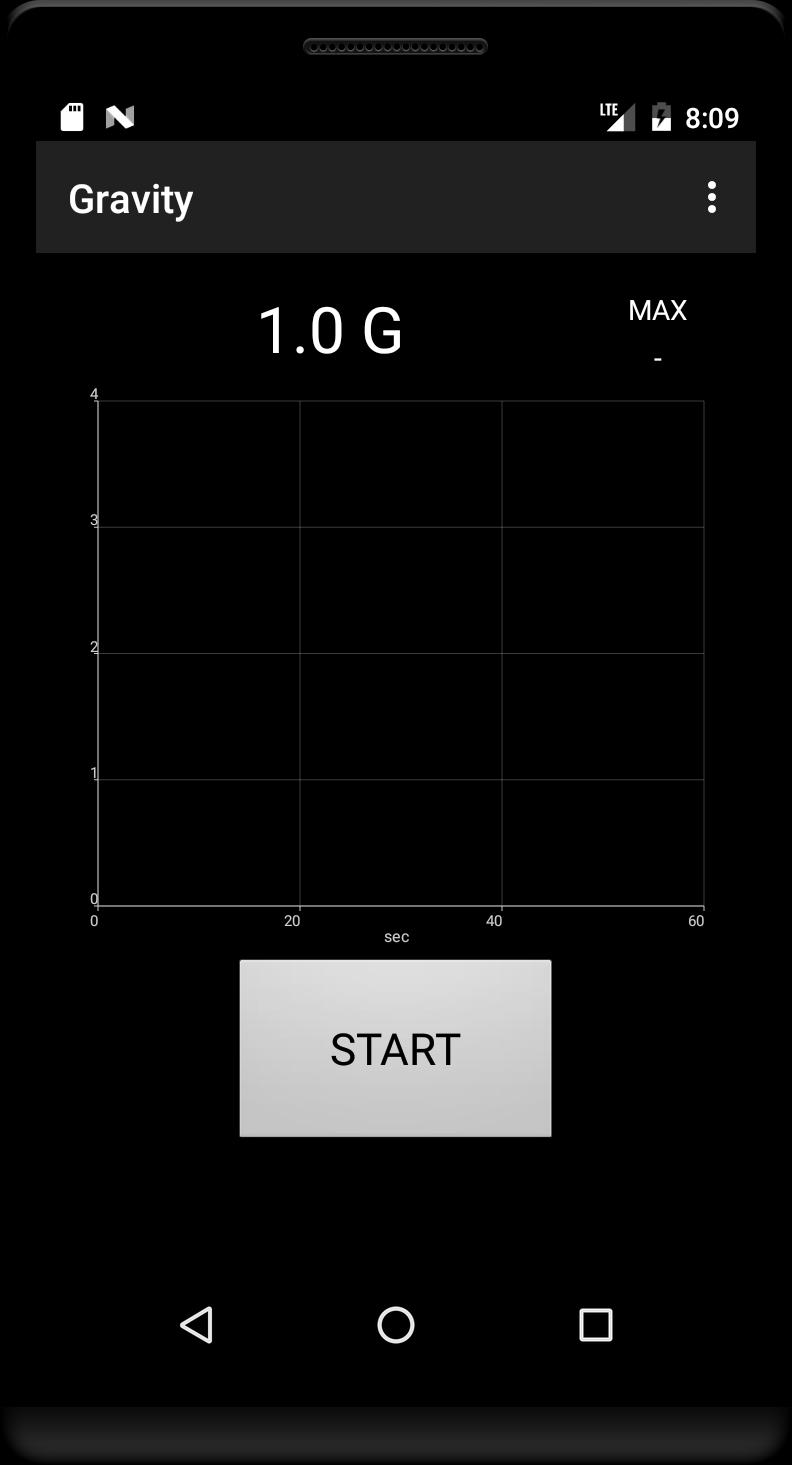This screenshot has width=792, height=1465.
Task: Go back using the navigation bar
Action: point(197,1325)
